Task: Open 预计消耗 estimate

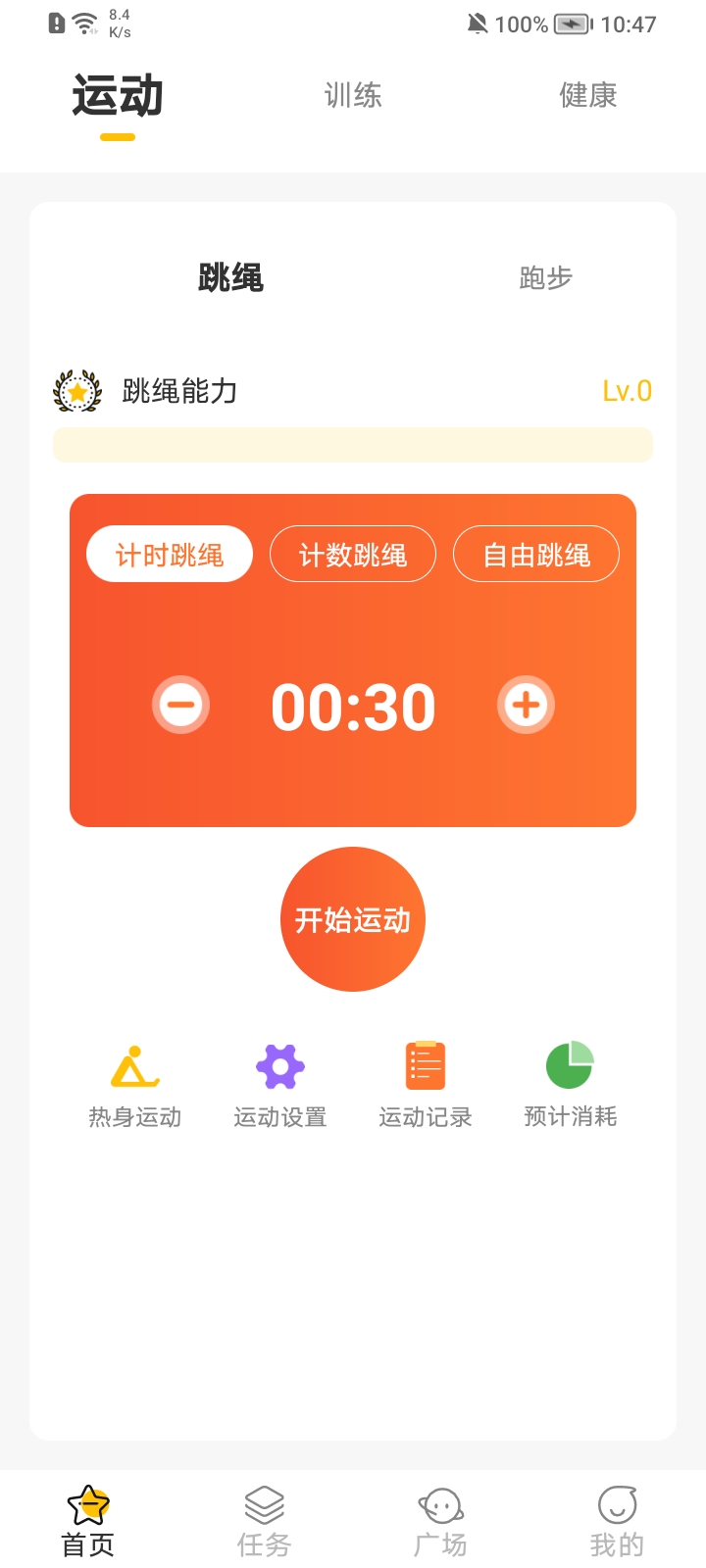Action: click(571, 1085)
